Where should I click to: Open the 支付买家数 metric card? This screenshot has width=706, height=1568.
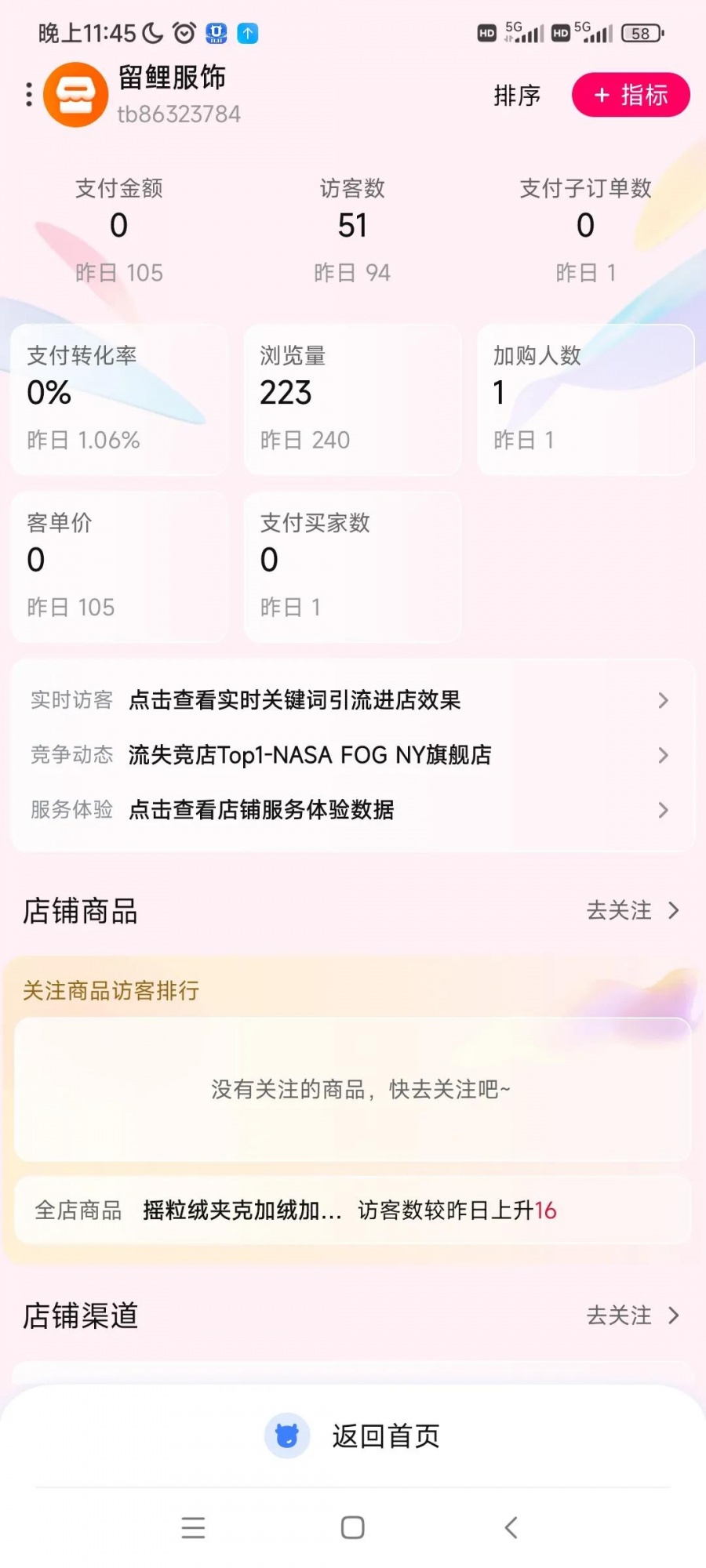click(x=352, y=566)
